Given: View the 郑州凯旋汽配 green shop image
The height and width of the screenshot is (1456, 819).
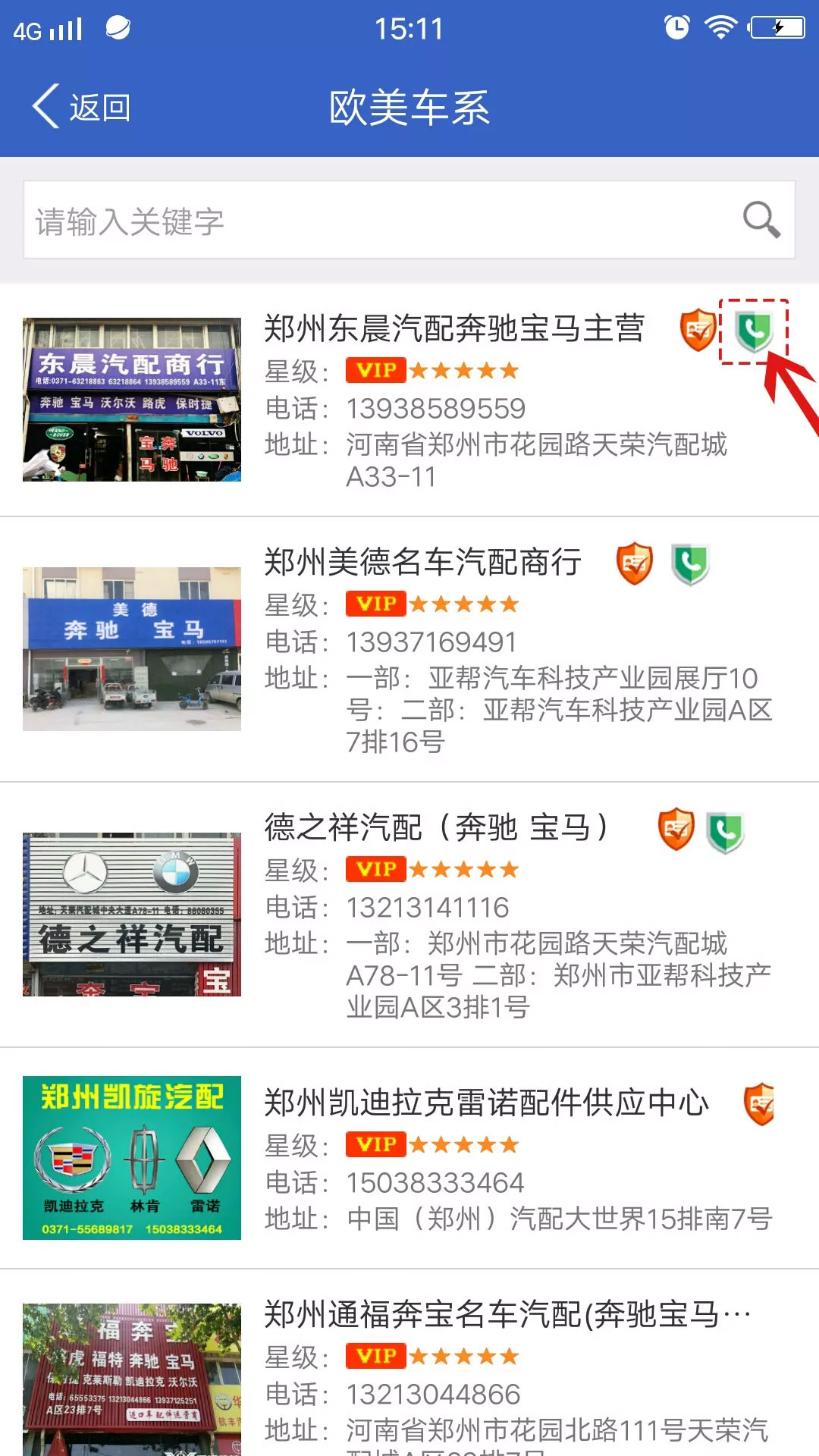Looking at the screenshot, I should click(x=132, y=1157).
